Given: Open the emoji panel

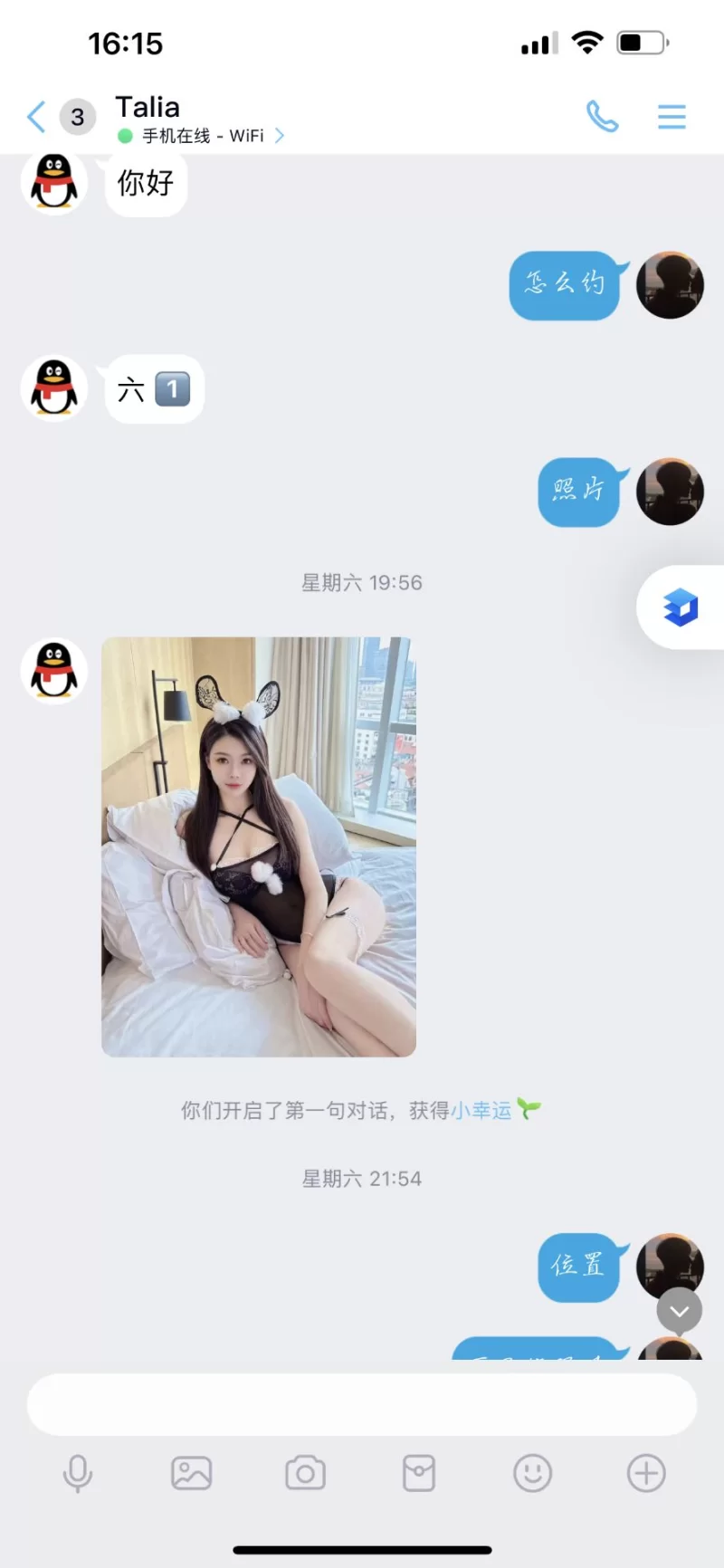Looking at the screenshot, I should click(x=532, y=1473).
